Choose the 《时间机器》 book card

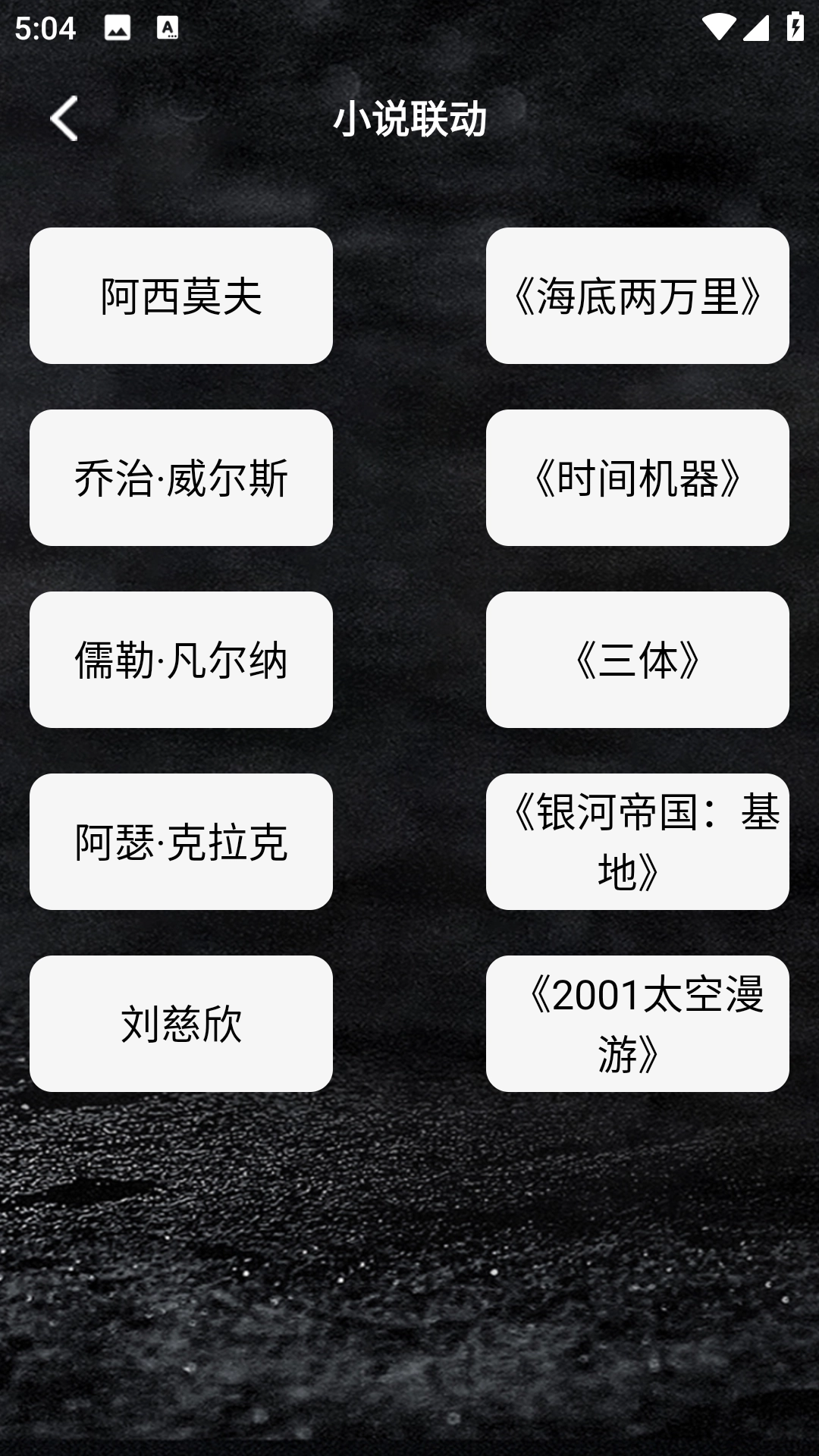(639, 478)
